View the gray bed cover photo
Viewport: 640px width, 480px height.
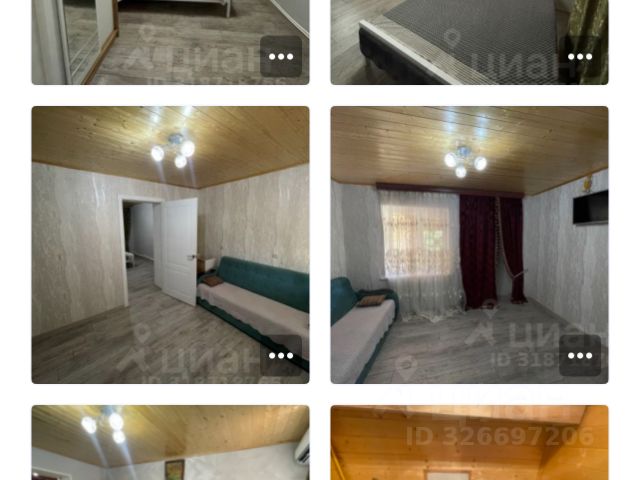coord(450,40)
